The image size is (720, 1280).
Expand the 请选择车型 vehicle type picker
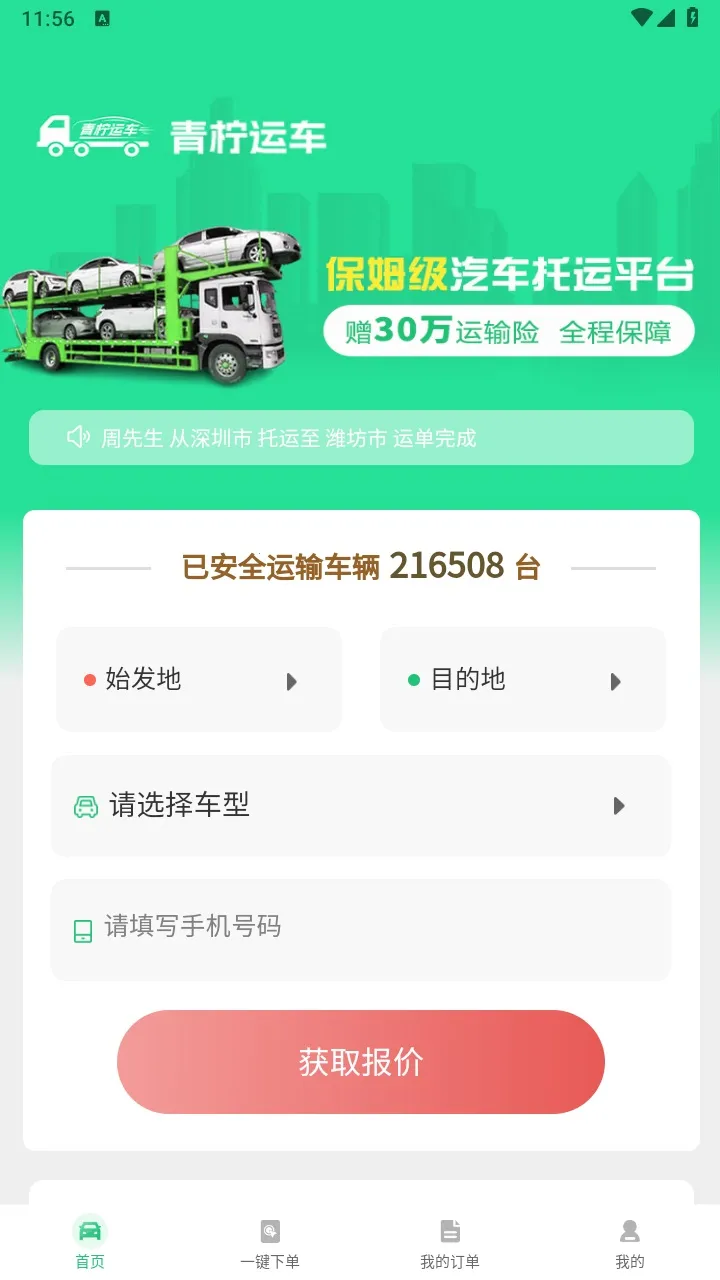coord(360,806)
